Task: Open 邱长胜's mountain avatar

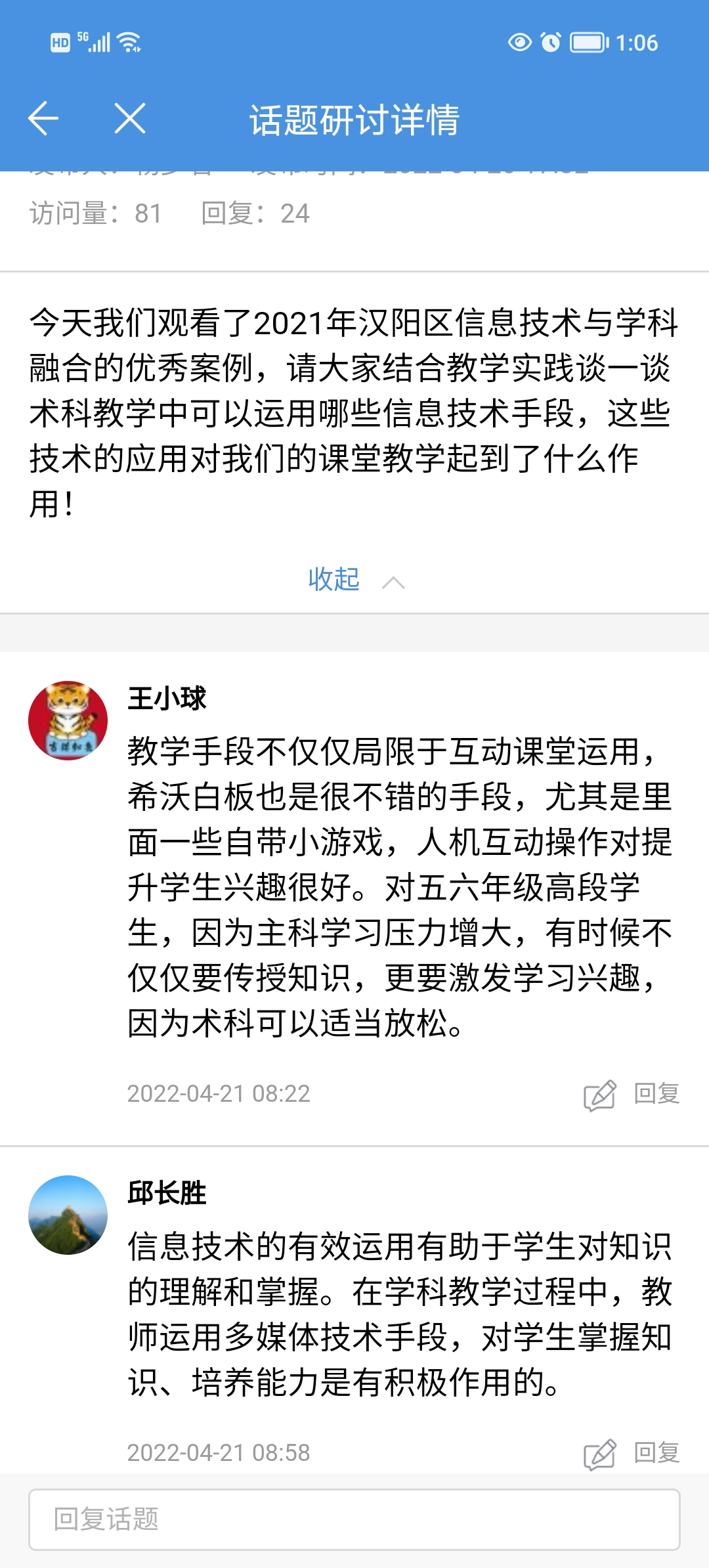Action: (68, 1215)
